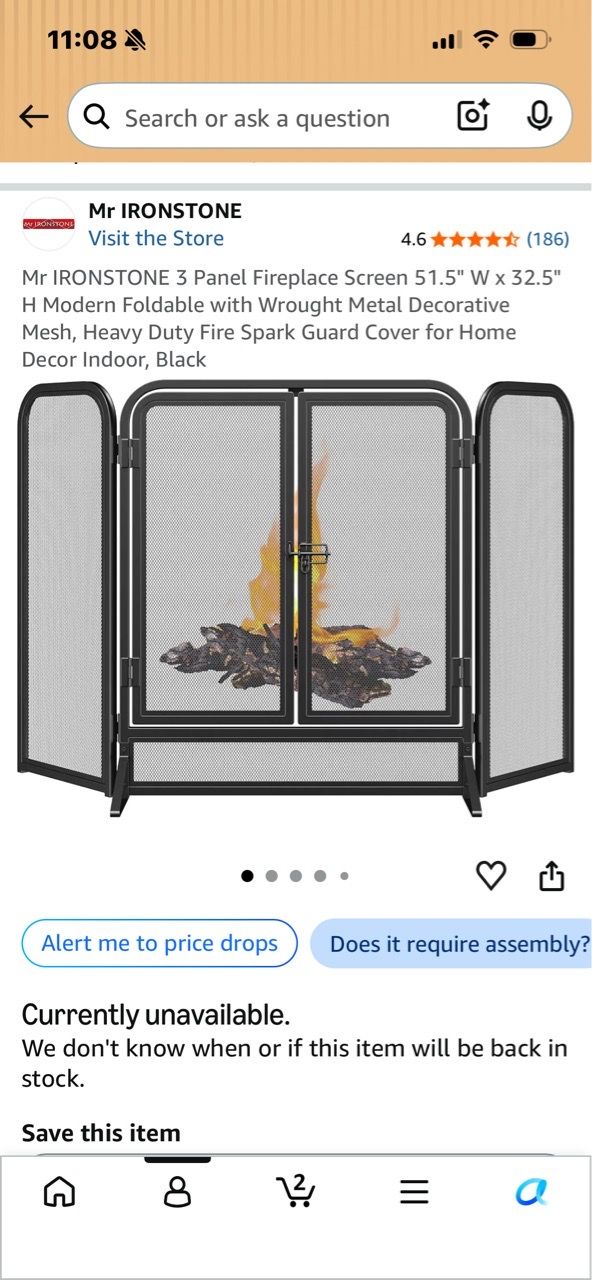The image size is (592, 1280).
Task: Share this product
Action: 552,876
